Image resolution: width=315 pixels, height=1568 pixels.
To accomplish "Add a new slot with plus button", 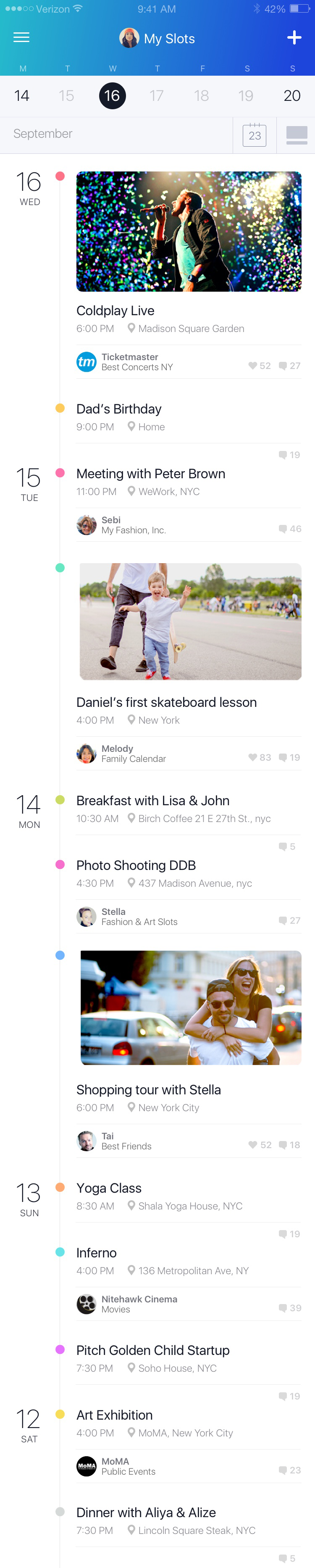I will click(x=294, y=38).
